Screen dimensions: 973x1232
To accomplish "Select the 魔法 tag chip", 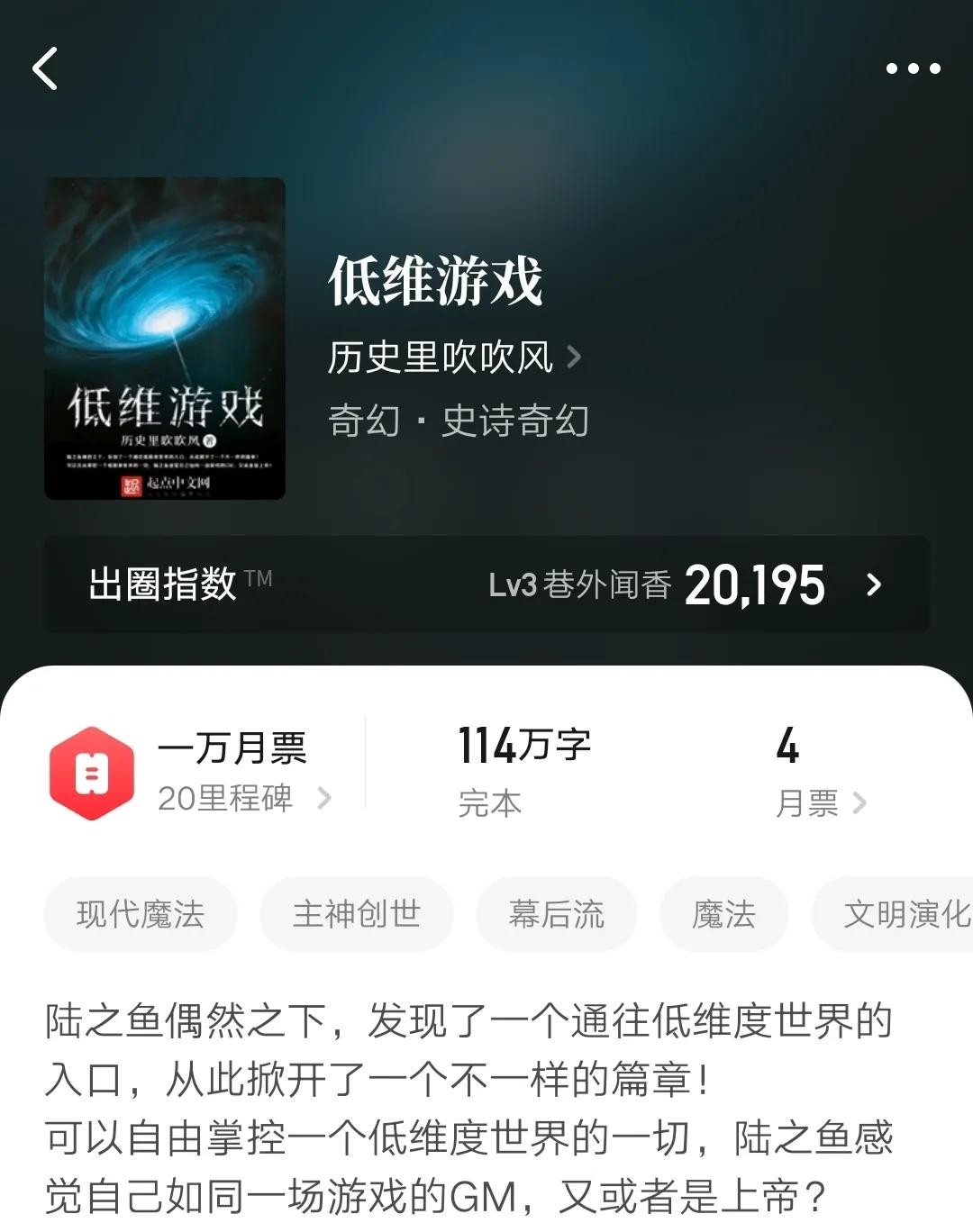I will pyautogui.click(x=723, y=914).
